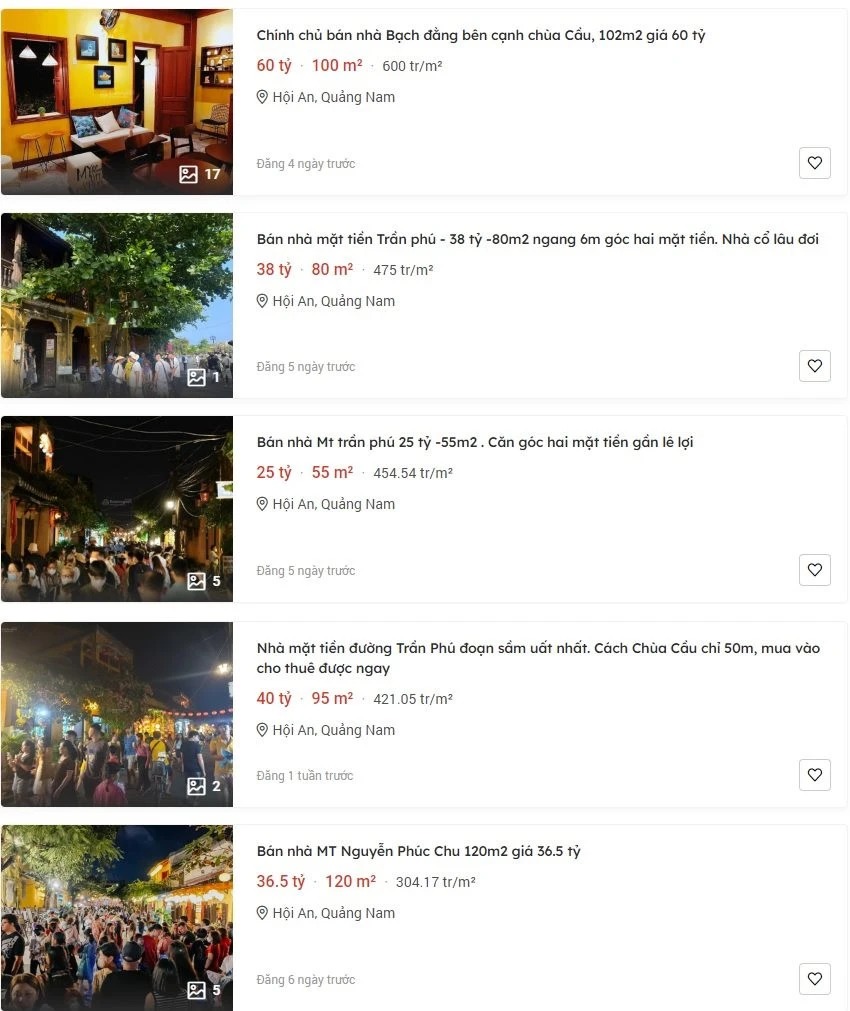
Task: Save the 36.5 tỷ Nguyễn Phúc Chu listing
Action: point(814,979)
